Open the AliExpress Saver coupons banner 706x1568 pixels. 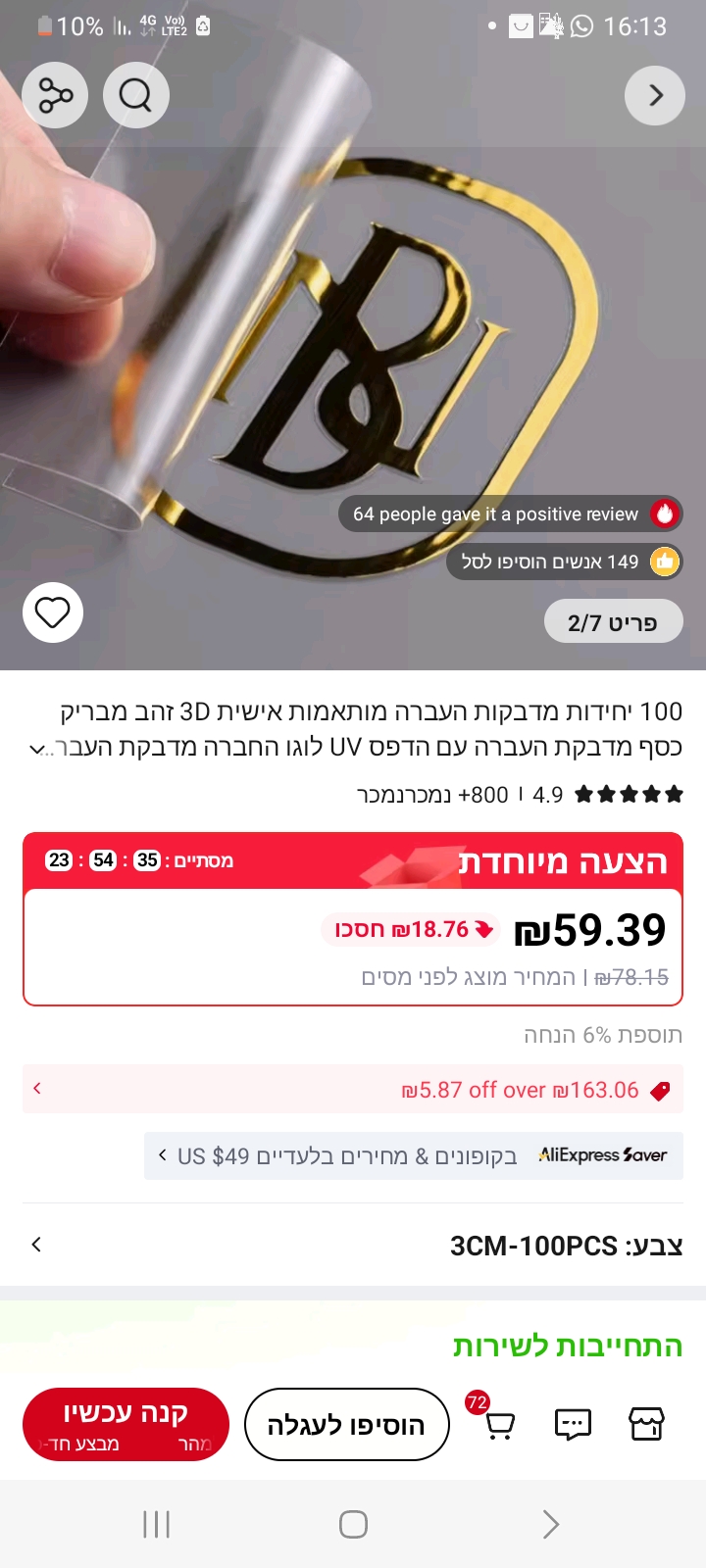(413, 1155)
